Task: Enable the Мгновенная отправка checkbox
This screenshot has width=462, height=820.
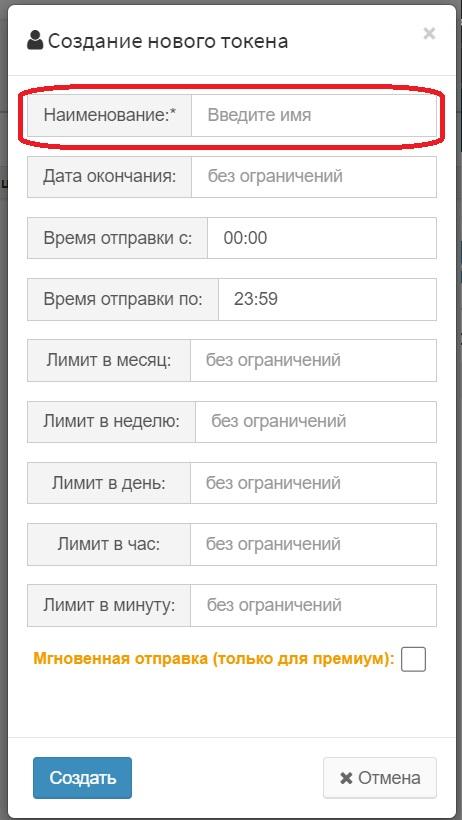Action: click(x=413, y=659)
